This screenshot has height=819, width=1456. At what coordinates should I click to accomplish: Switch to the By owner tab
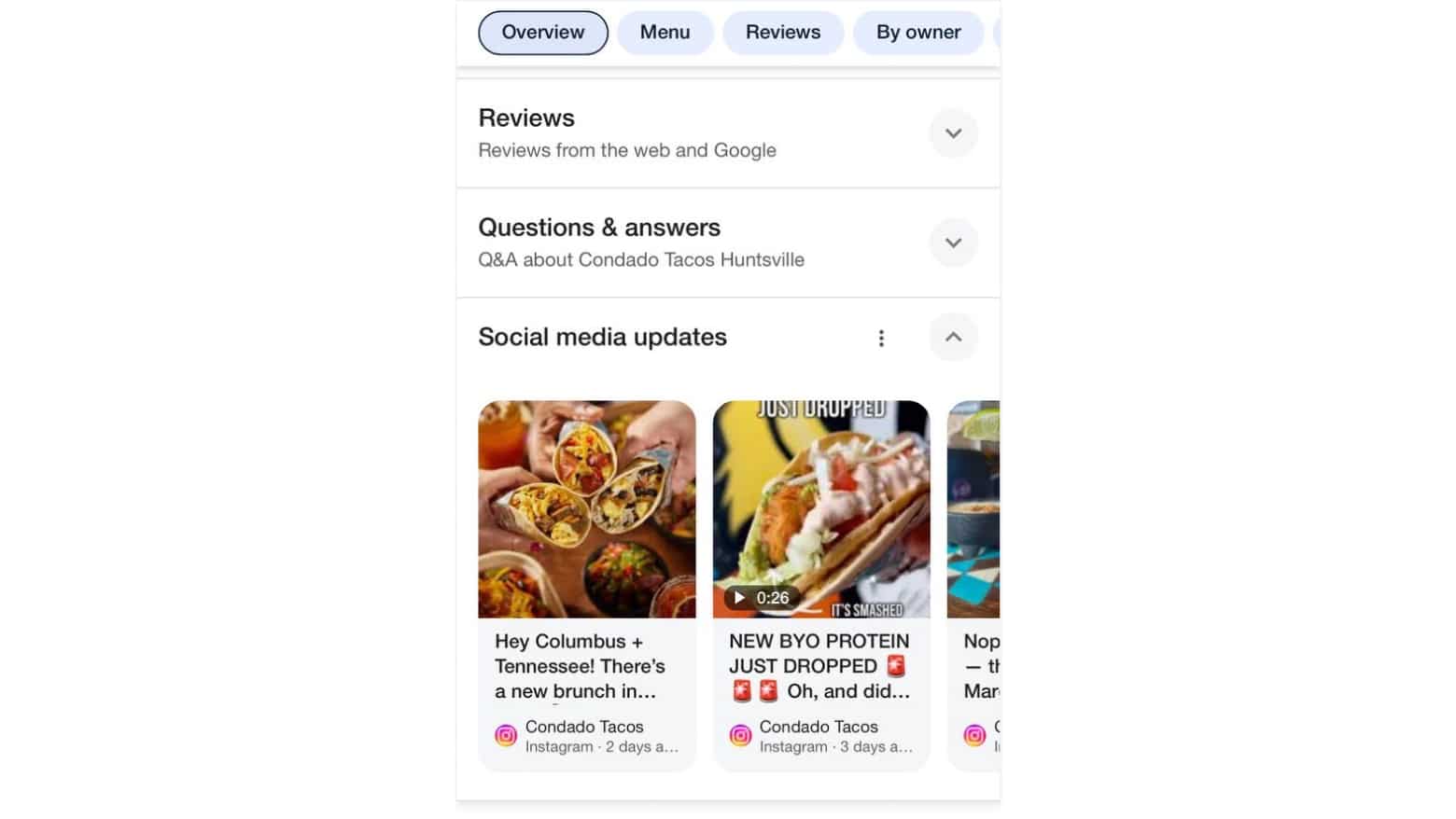[x=917, y=33]
